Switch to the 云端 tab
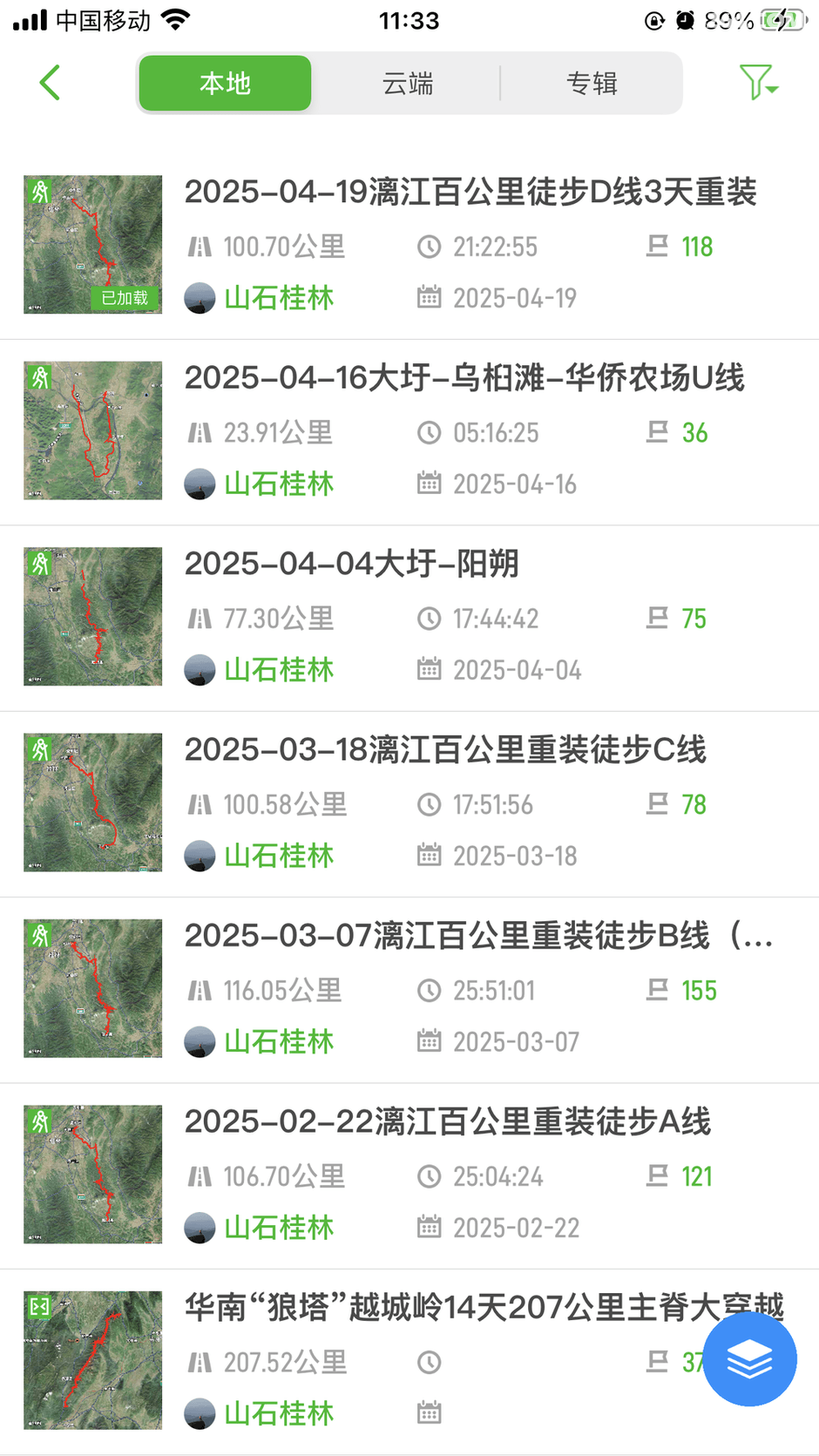Screen dimensions: 819x1456 407,84
